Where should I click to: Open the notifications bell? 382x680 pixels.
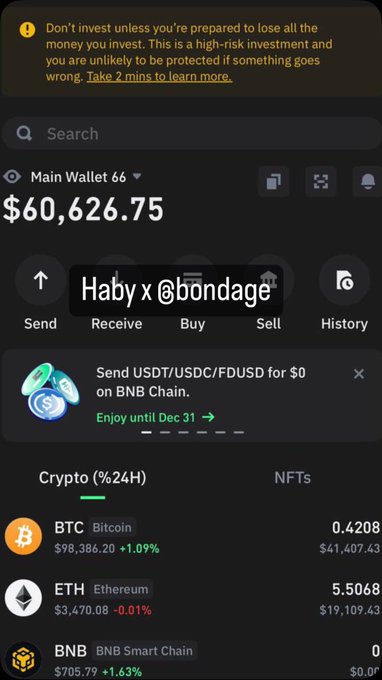pyautogui.click(x=368, y=181)
